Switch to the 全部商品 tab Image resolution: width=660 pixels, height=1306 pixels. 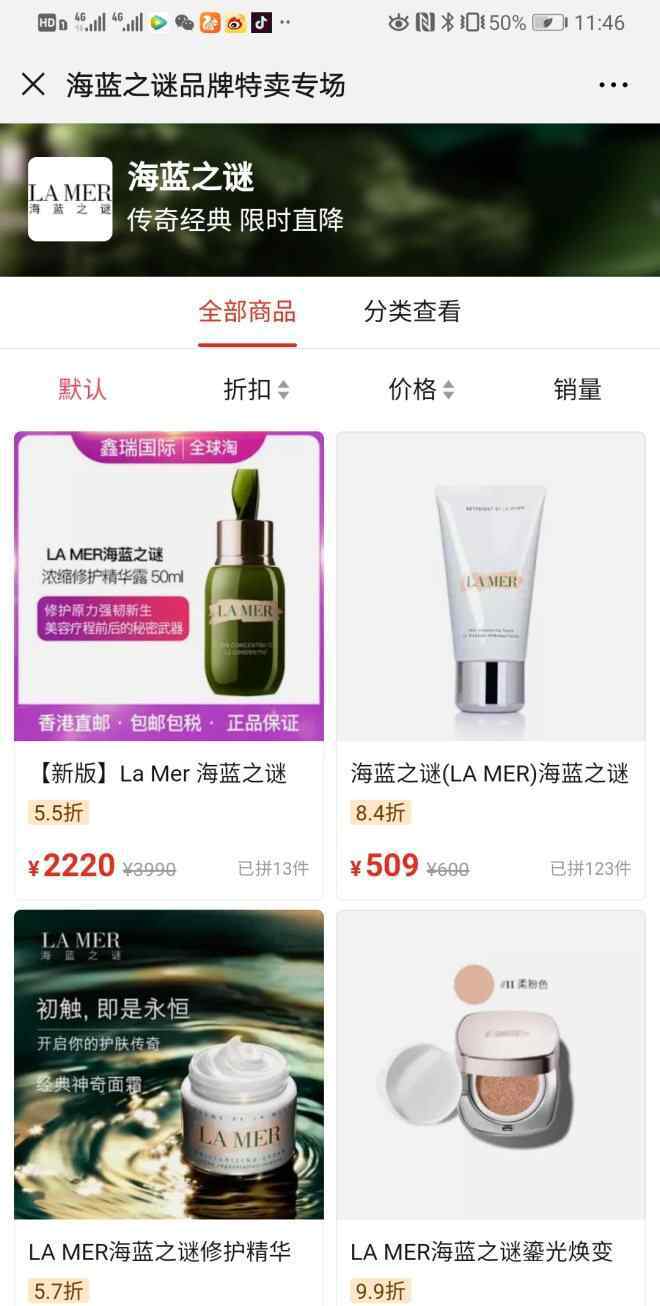coord(247,312)
